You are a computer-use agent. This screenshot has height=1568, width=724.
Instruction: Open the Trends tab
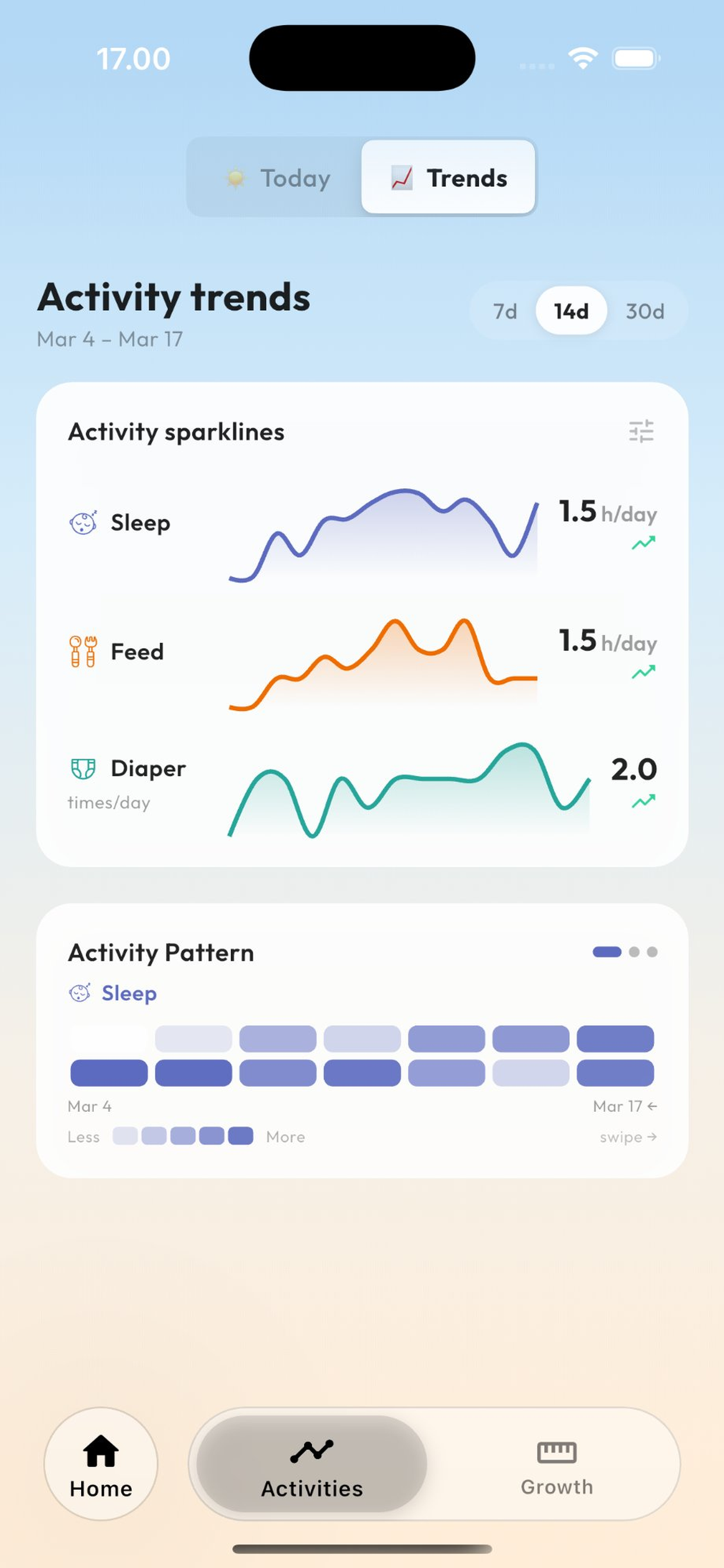[x=448, y=178]
